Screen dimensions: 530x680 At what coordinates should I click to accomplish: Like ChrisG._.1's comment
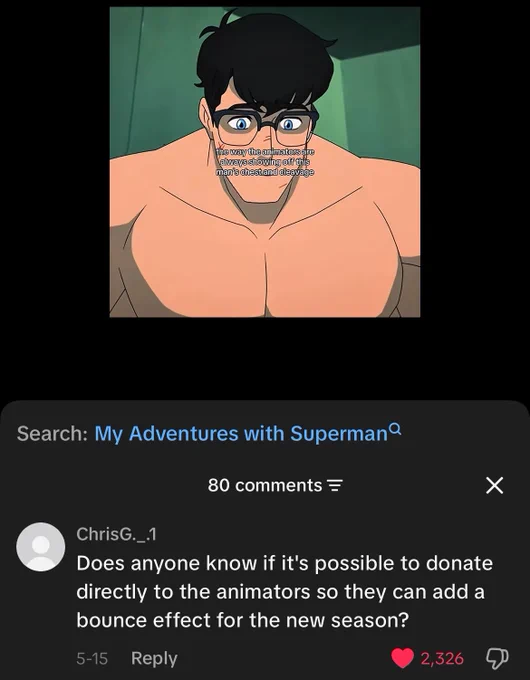[402, 658]
